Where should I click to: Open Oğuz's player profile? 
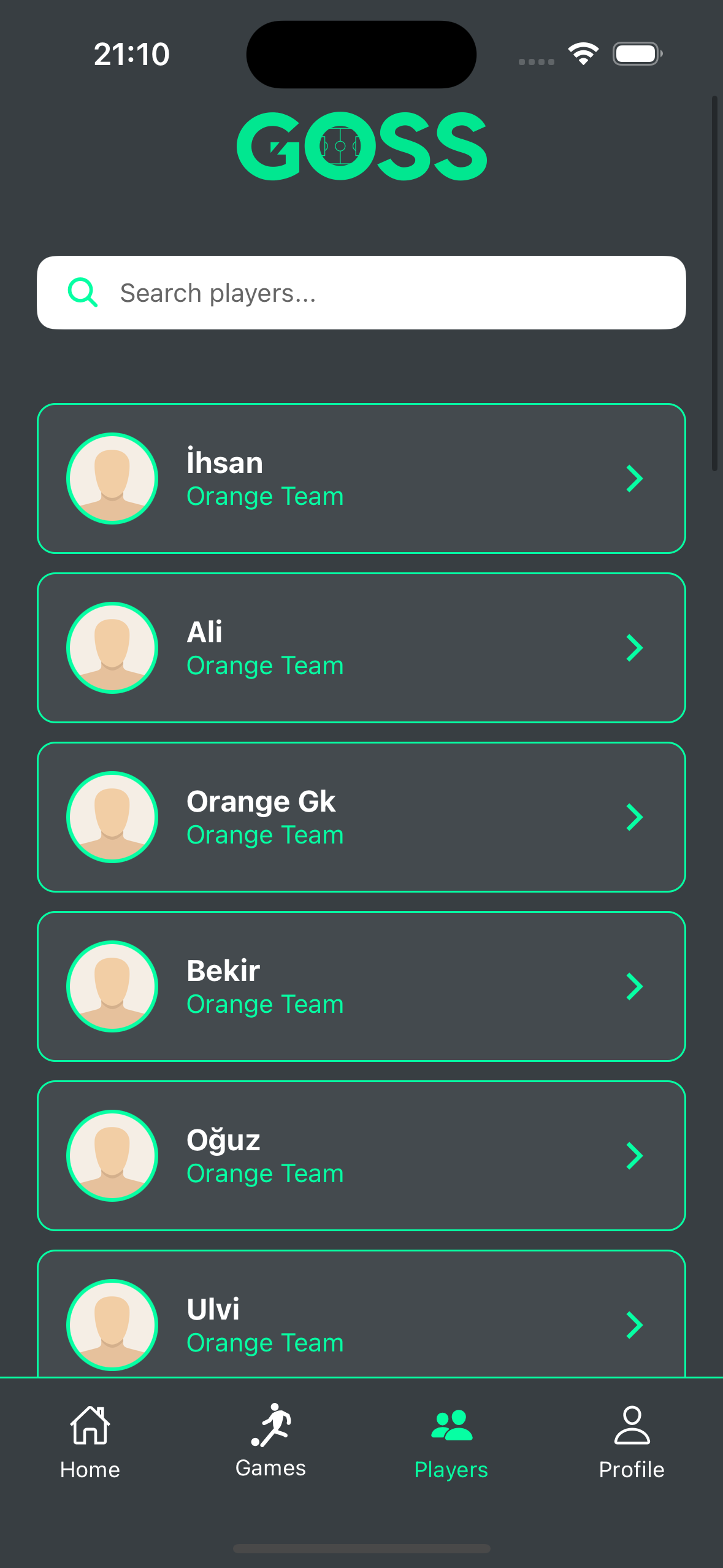tap(361, 1156)
